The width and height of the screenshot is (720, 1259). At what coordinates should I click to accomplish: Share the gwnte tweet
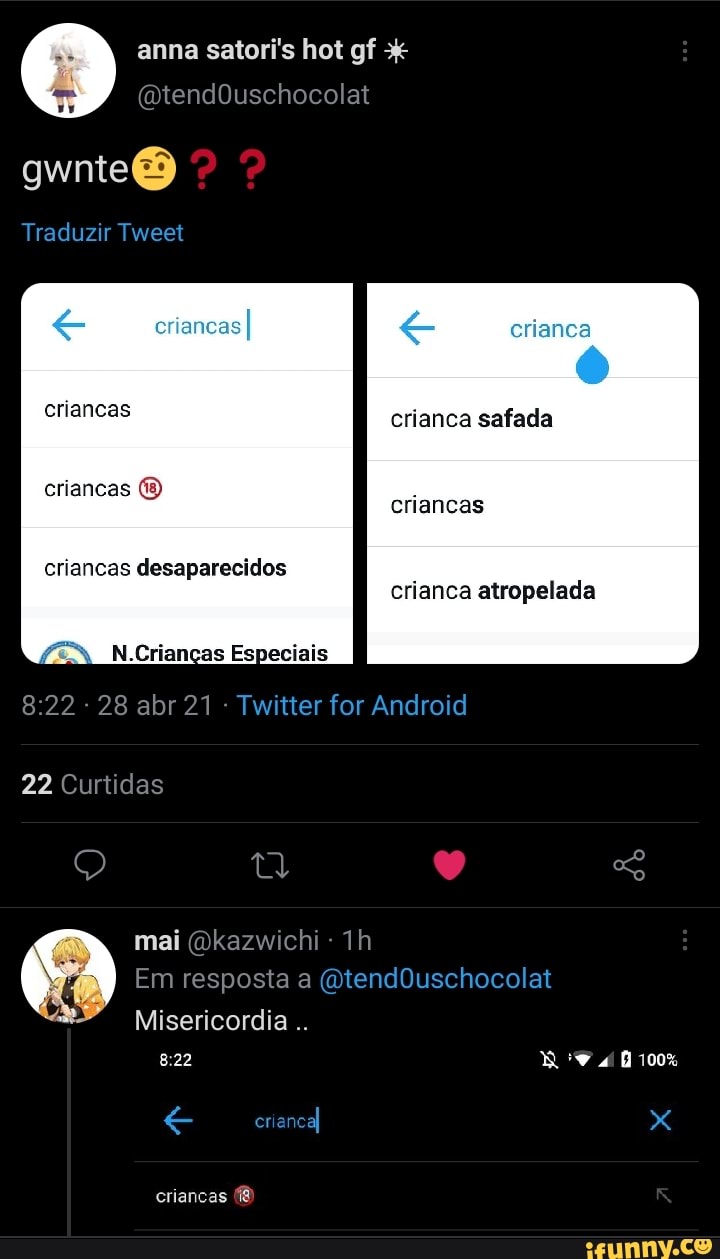629,864
